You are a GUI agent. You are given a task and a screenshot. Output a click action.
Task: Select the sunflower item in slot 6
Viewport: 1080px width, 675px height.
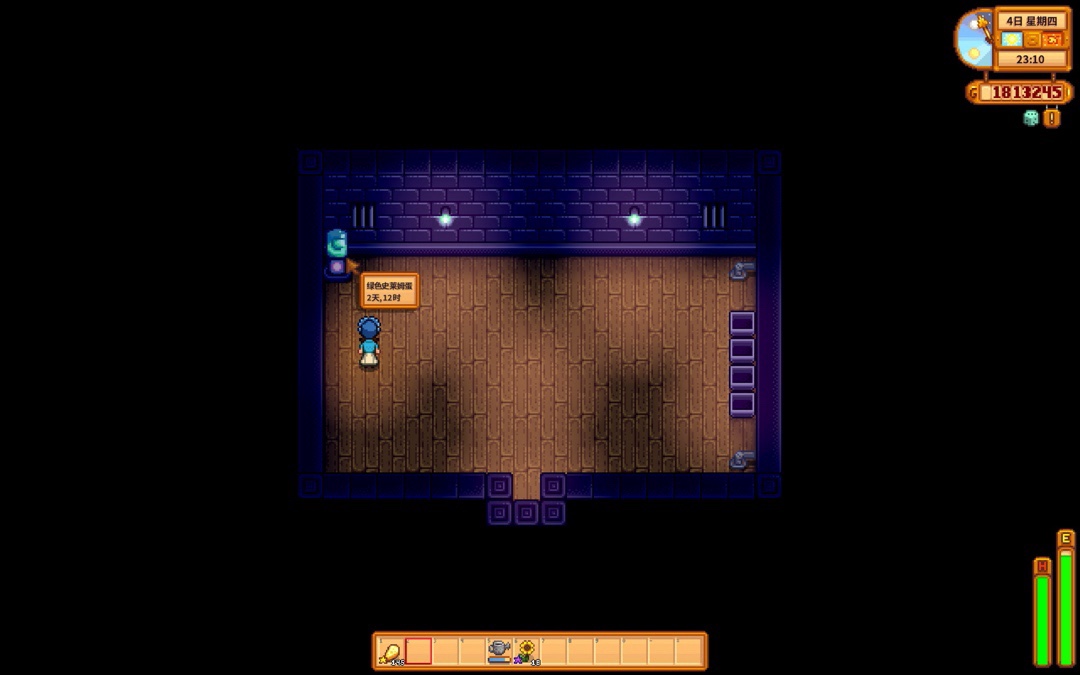(x=526, y=651)
